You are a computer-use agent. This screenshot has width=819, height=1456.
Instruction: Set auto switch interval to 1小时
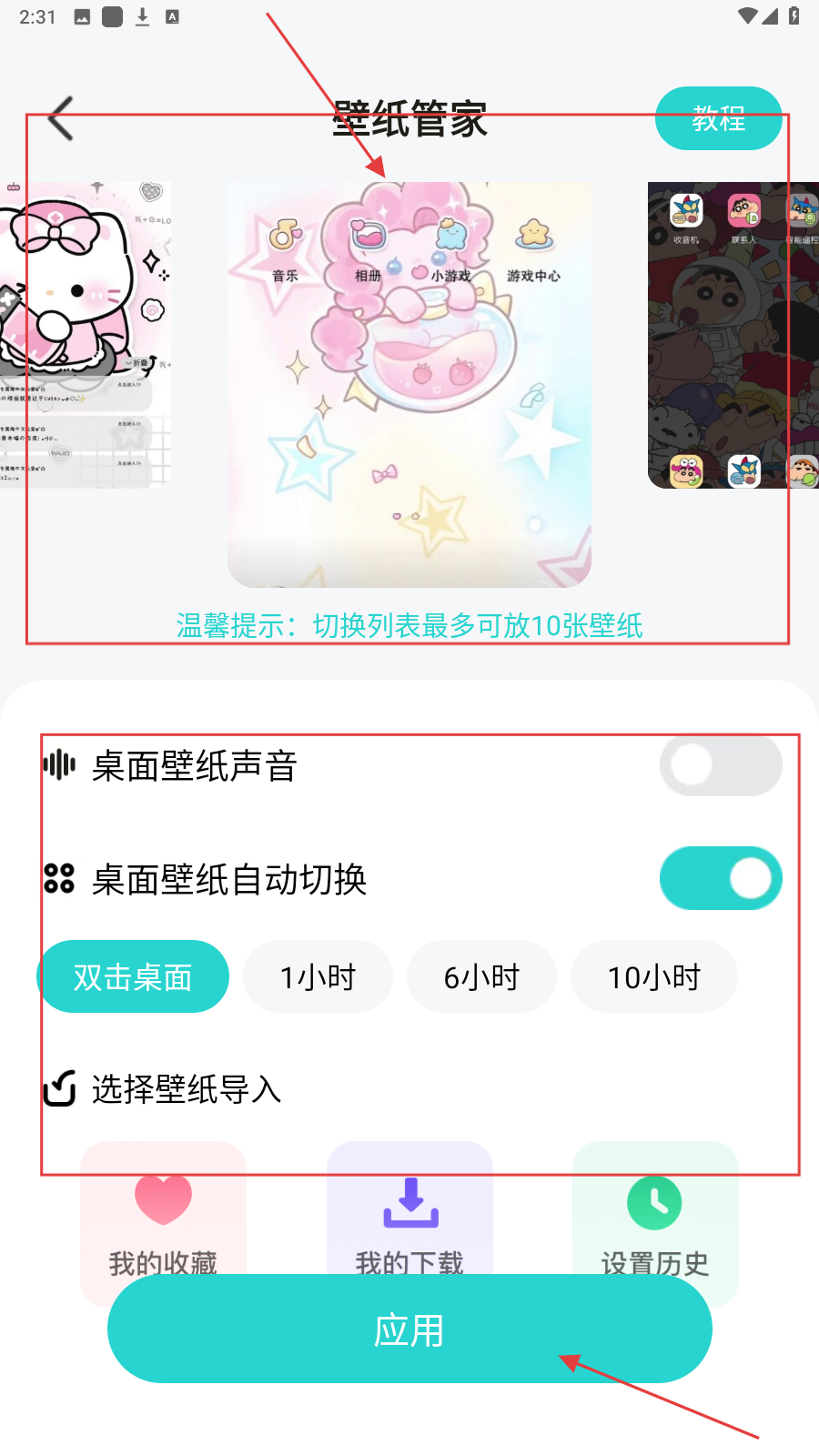pos(318,976)
